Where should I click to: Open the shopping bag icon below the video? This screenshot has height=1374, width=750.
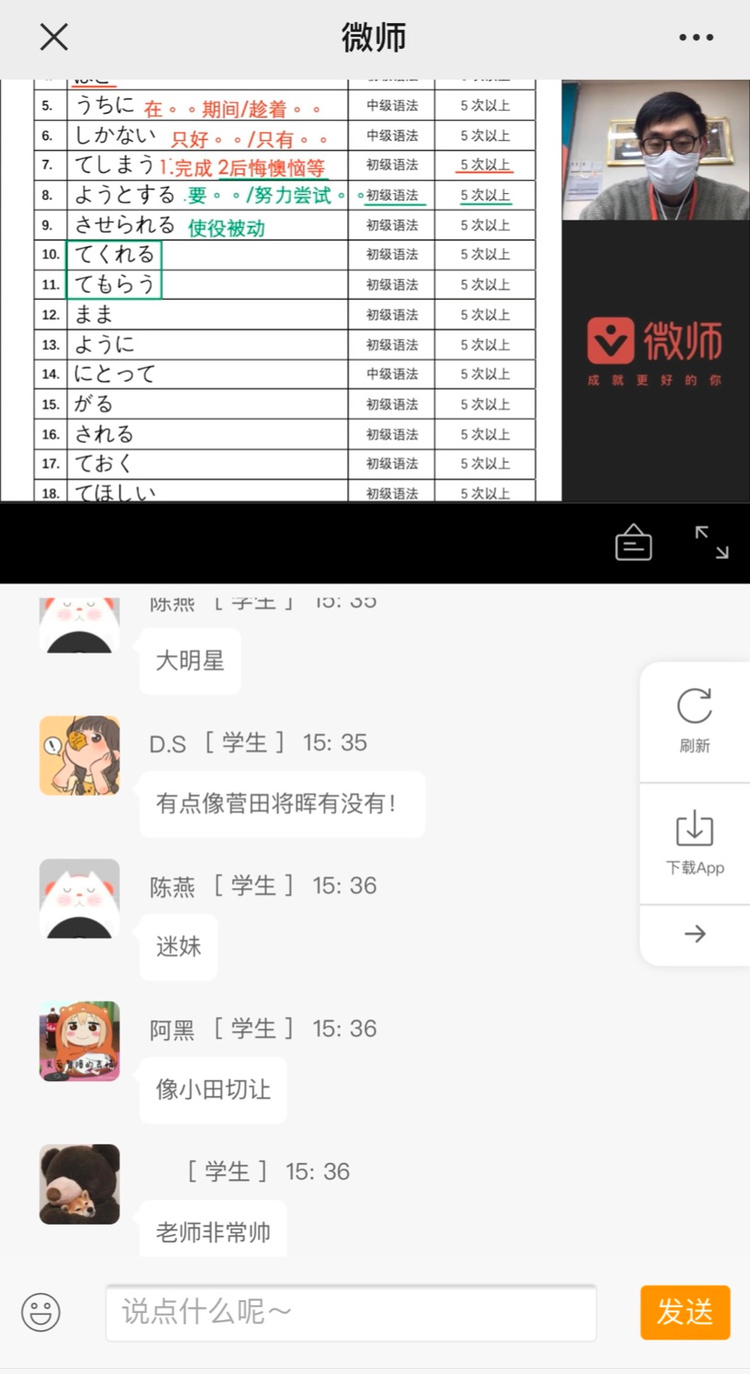click(633, 543)
